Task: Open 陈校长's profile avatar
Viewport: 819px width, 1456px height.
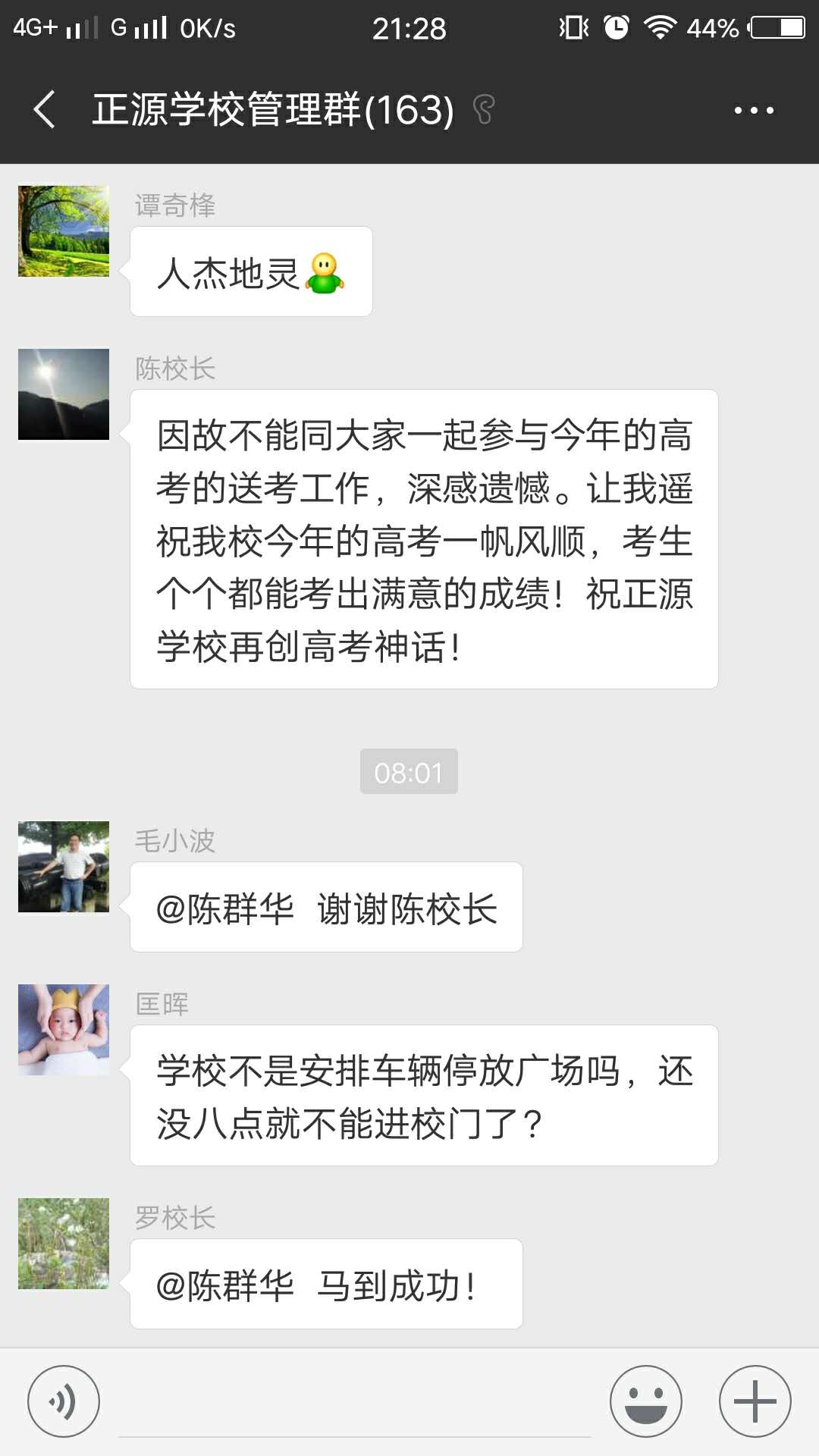Action: click(64, 394)
